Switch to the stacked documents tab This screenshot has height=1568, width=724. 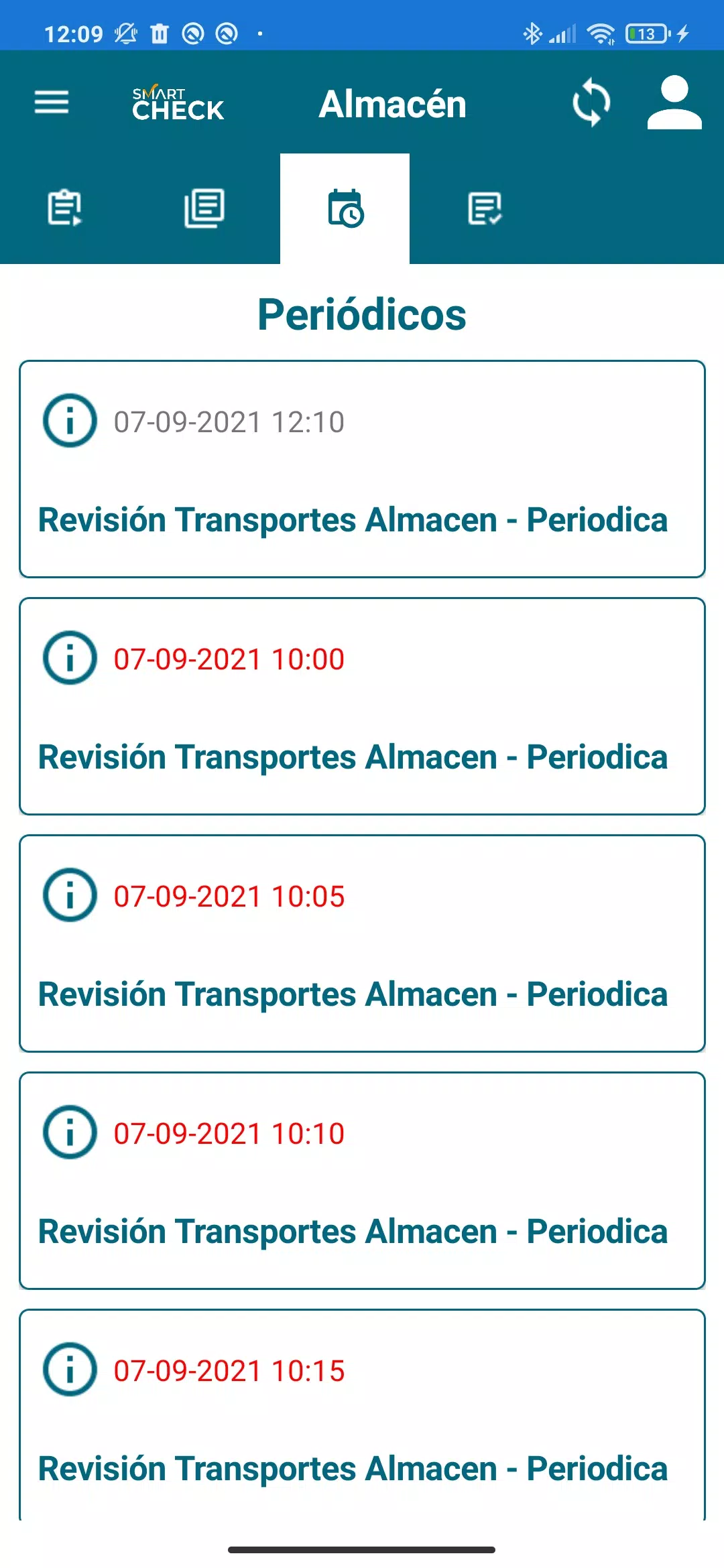pyautogui.click(x=204, y=208)
